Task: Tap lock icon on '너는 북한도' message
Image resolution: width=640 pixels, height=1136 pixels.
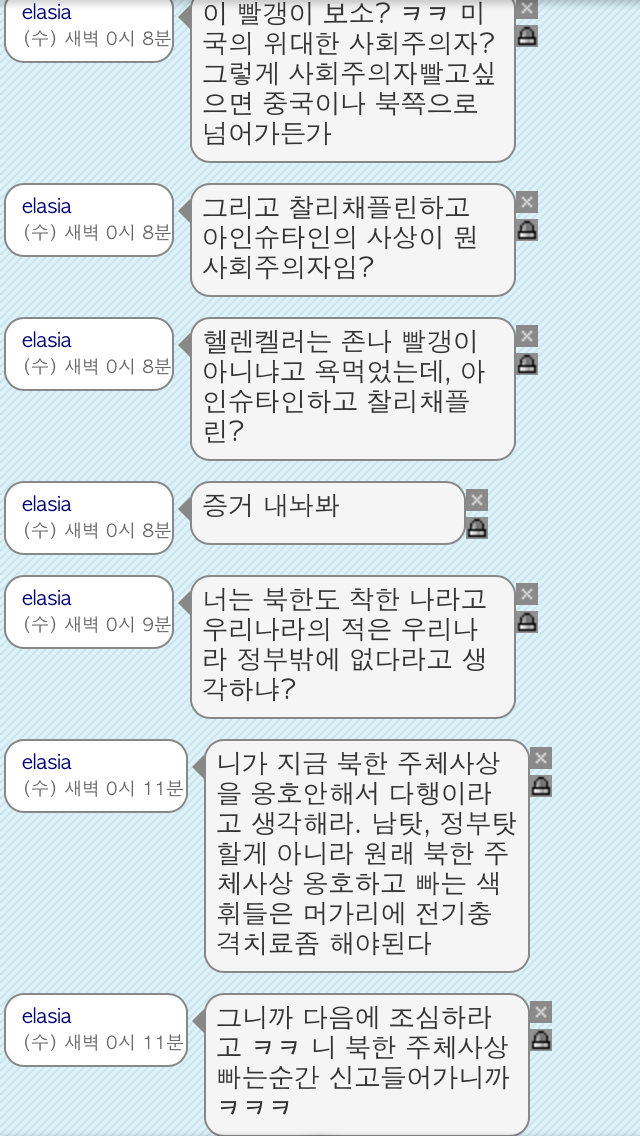Action: [526, 622]
